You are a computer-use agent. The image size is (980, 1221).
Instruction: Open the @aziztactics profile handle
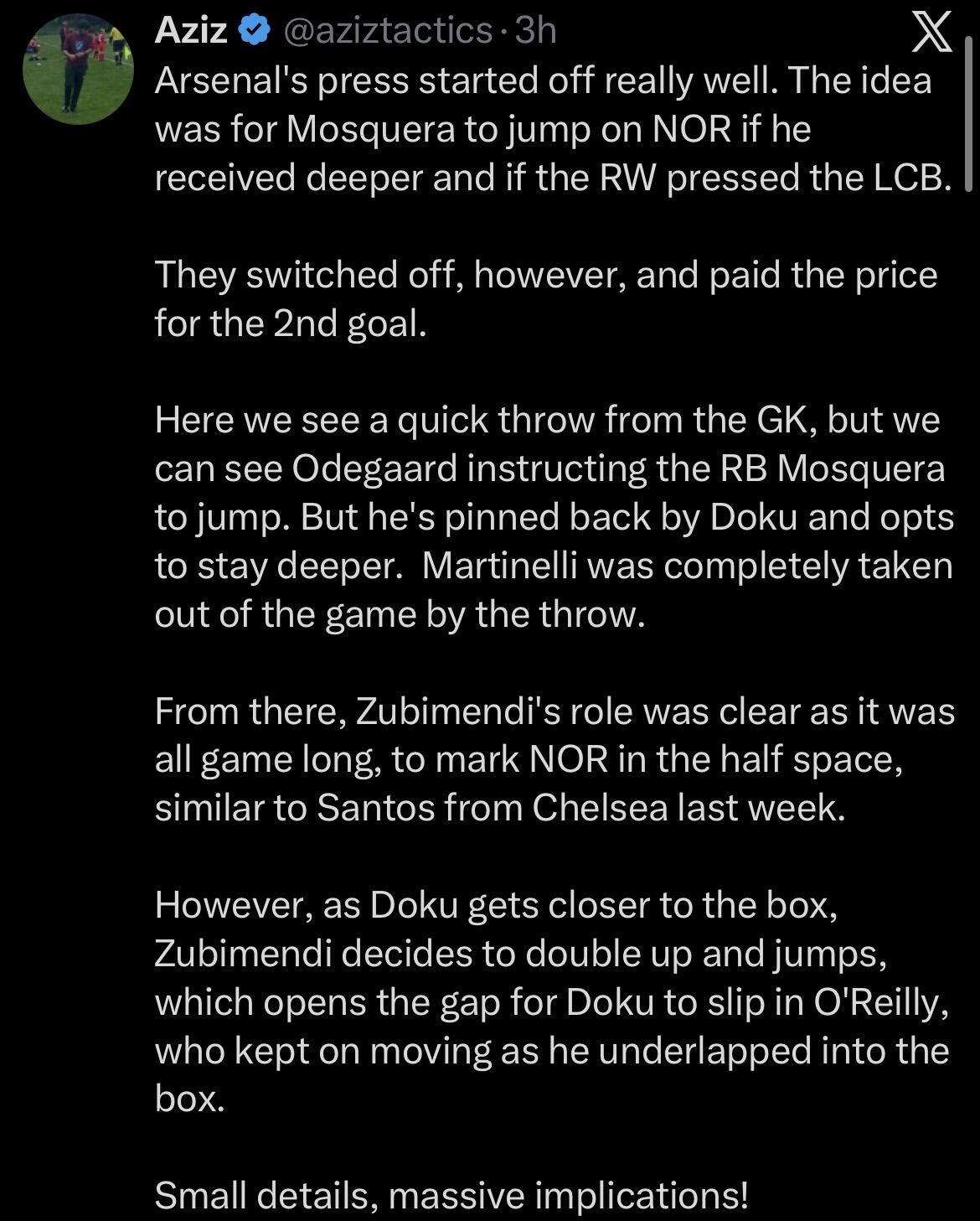[x=389, y=31]
